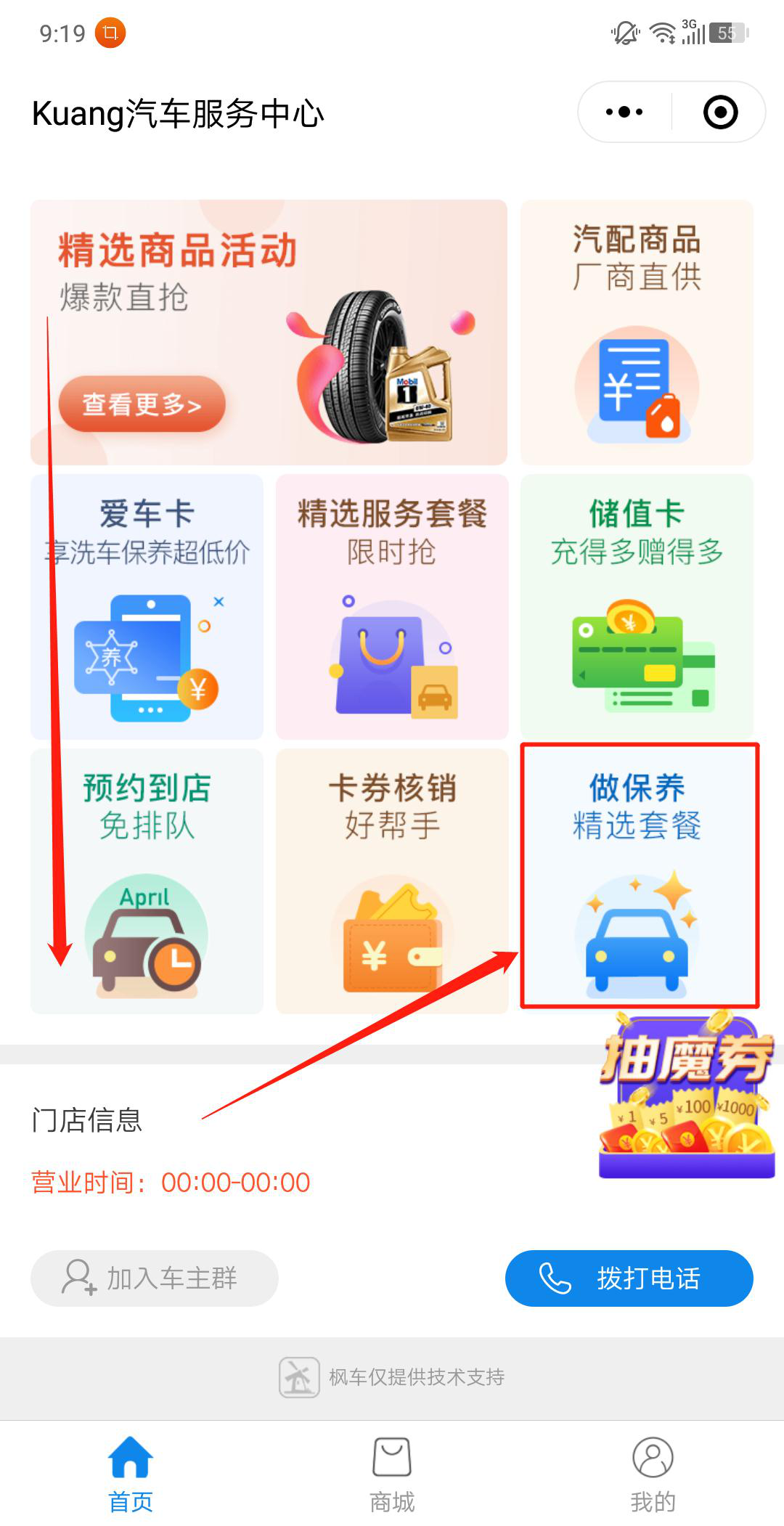Select the 预约到店 免排队 tile
Image resolution: width=784 pixels, height=1526 pixels.
147,881
